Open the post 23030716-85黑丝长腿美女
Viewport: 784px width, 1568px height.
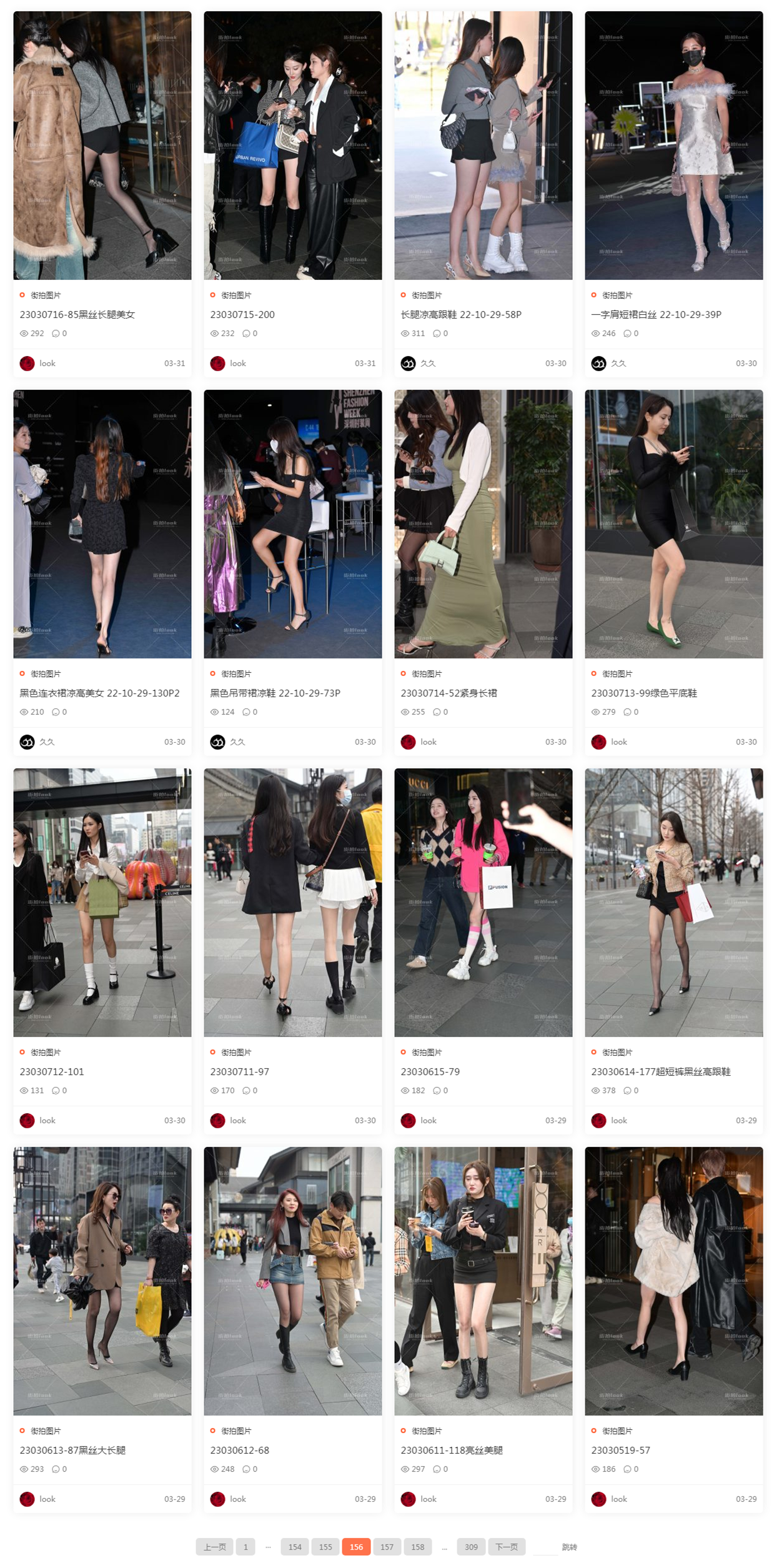(77, 315)
